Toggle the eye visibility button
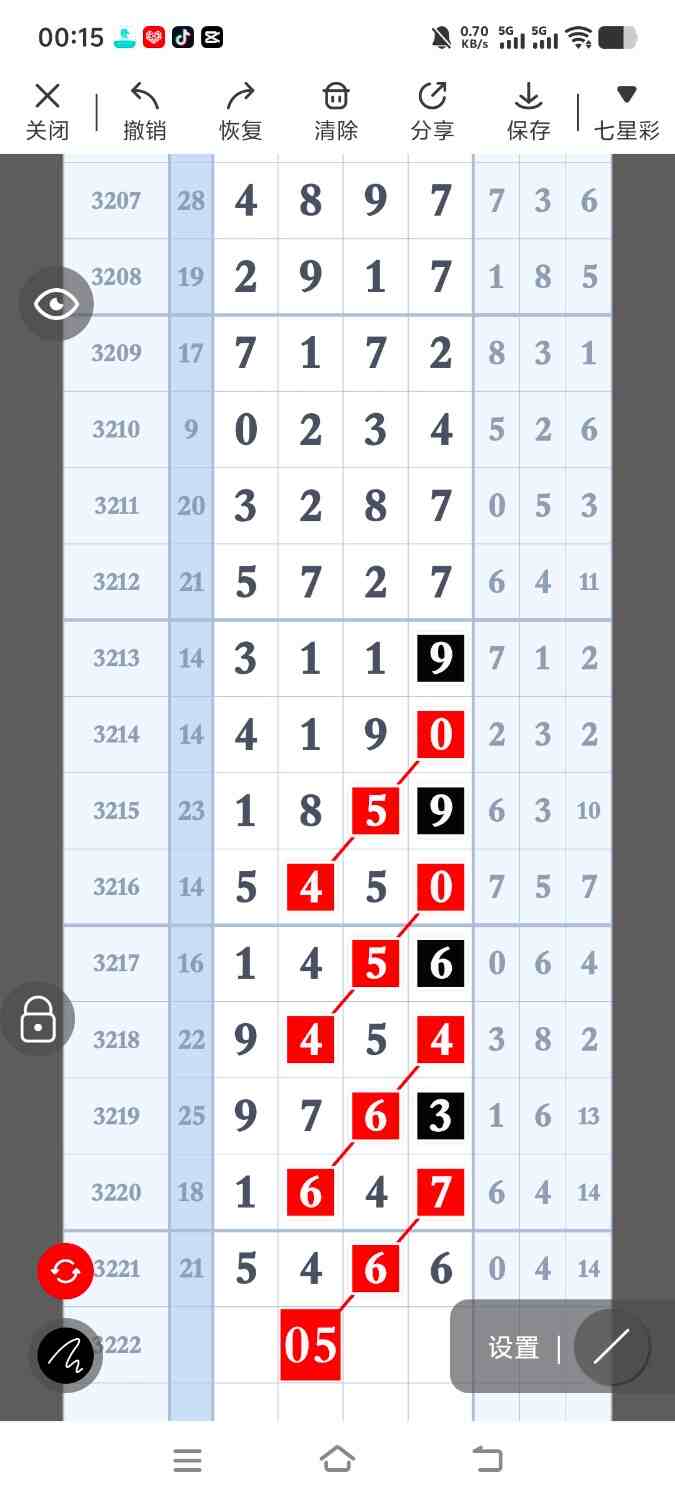Viewport: 675px width, 1500px height. tap(56, 304)
